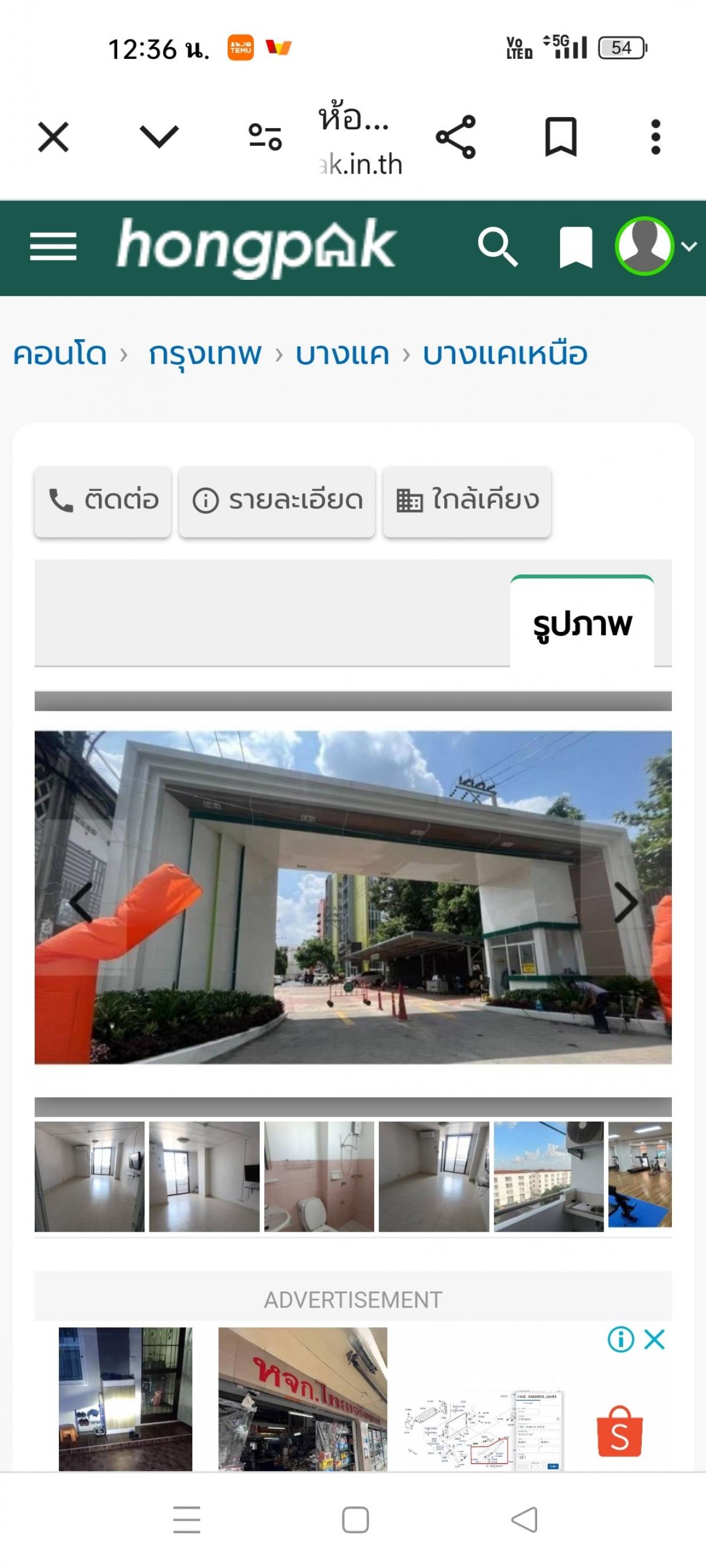Go to กรุงเทพ breadcrumb link
This screenshot has height=1568, width=706.
coord(205,354)
